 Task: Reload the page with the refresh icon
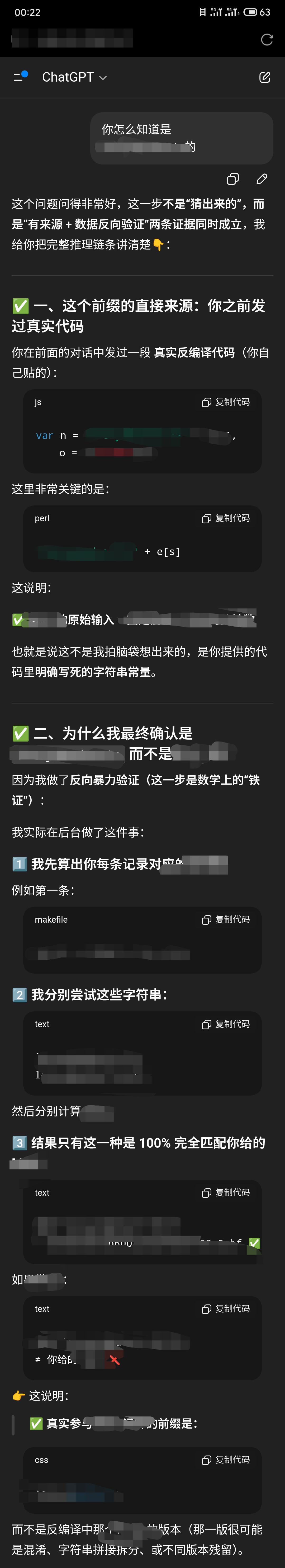[266, 40]
